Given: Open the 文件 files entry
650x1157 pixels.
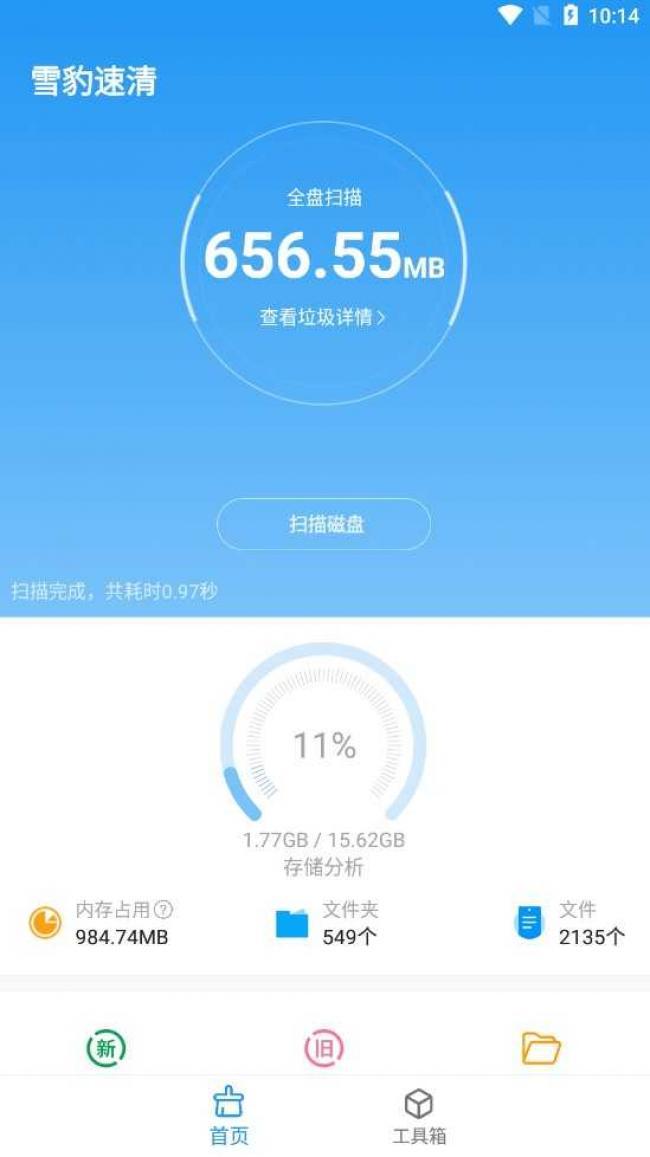Looking at the screenshot, I should 570,923.
